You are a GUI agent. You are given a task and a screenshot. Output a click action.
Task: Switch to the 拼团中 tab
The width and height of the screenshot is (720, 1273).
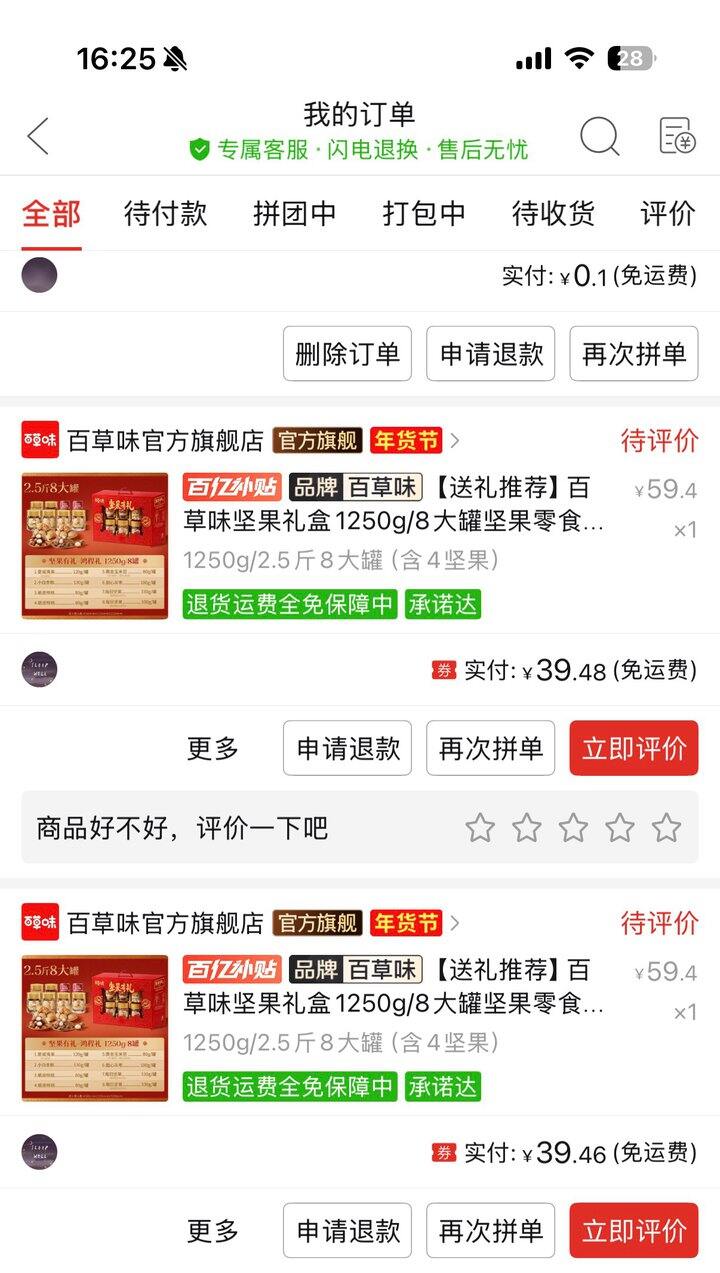(x=294, y=213)
